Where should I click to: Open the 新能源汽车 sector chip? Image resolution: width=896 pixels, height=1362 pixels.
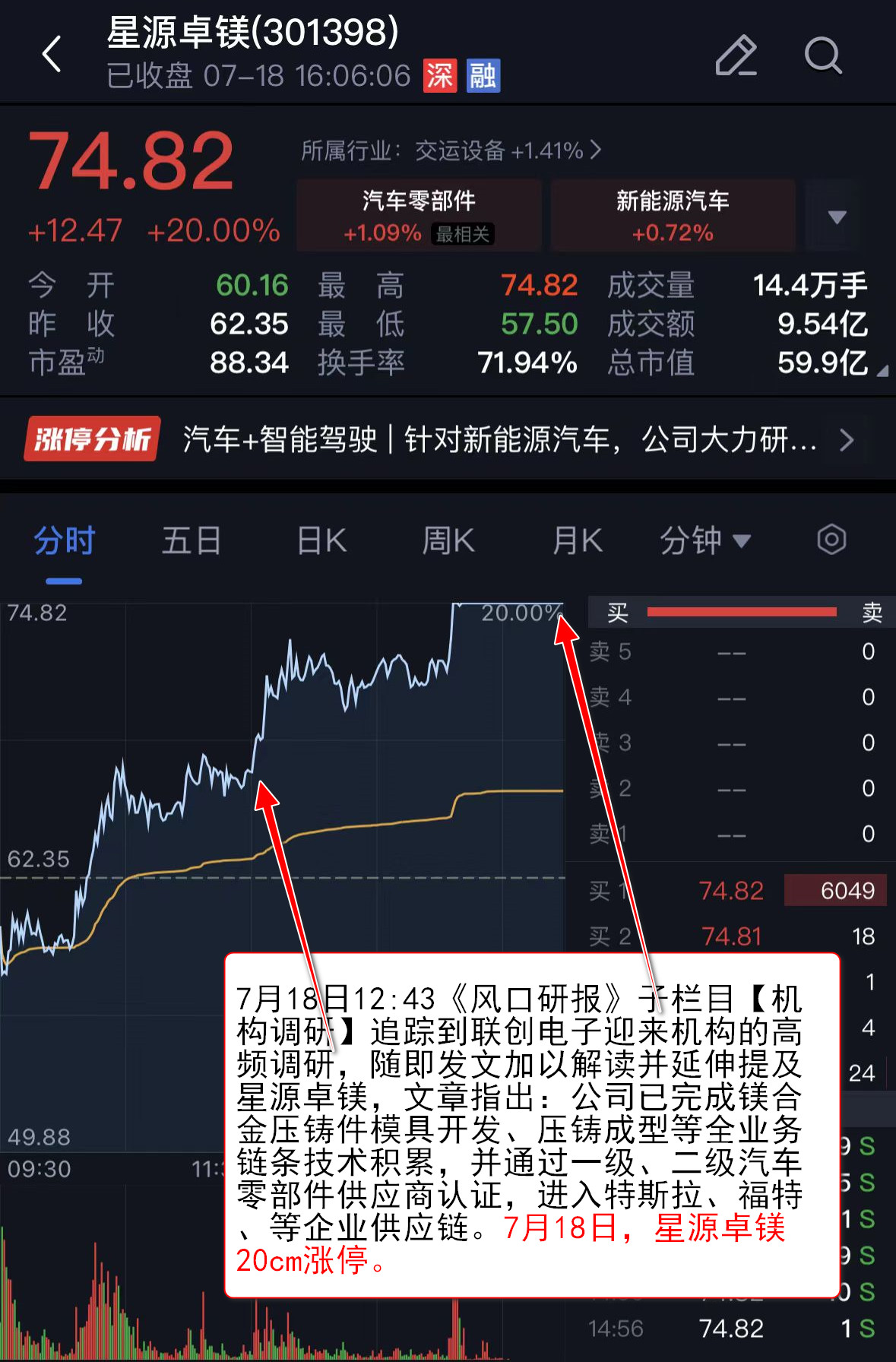click(x=673, y=215)
